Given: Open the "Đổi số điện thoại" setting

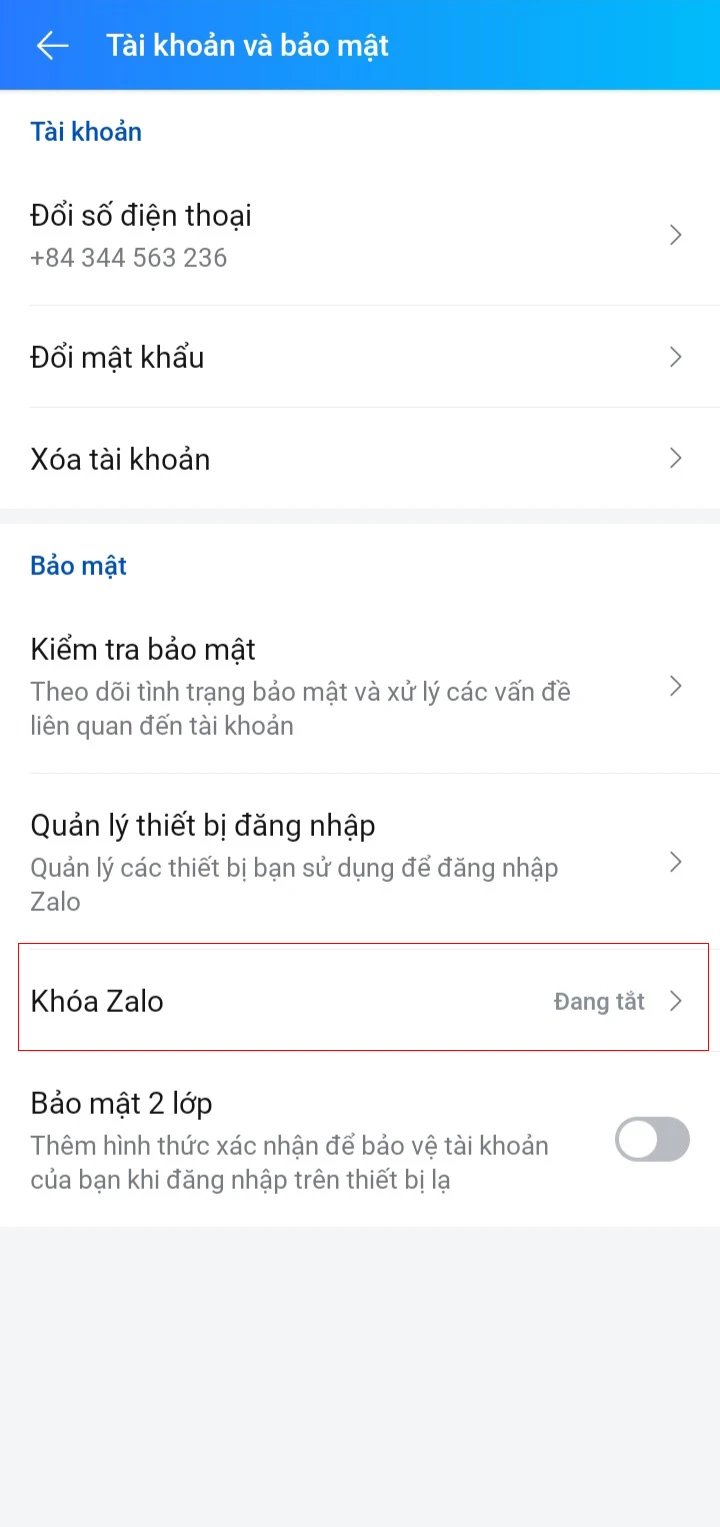Looking at the screenshot, I should point(140,215).
